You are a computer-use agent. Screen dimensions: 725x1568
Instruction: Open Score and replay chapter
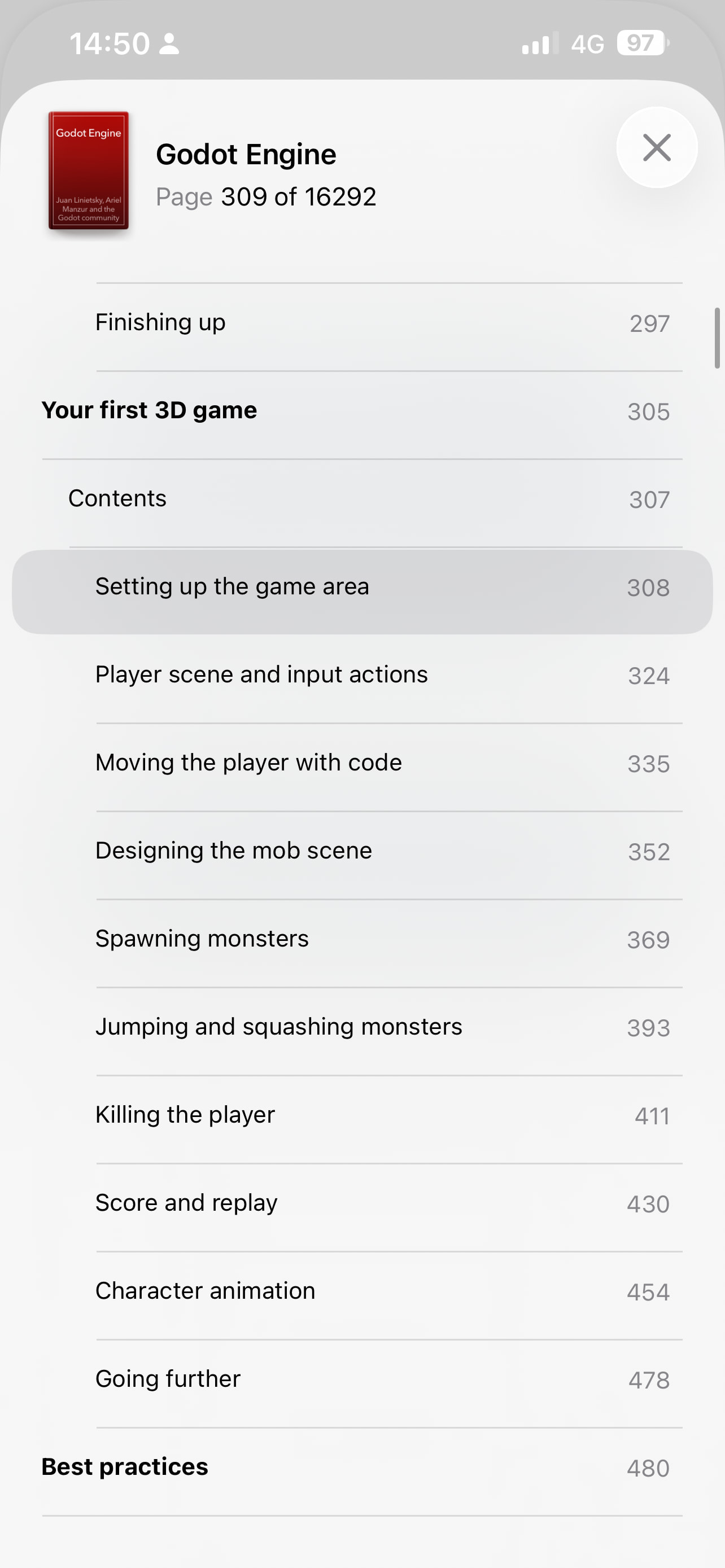pos(362,1203)
